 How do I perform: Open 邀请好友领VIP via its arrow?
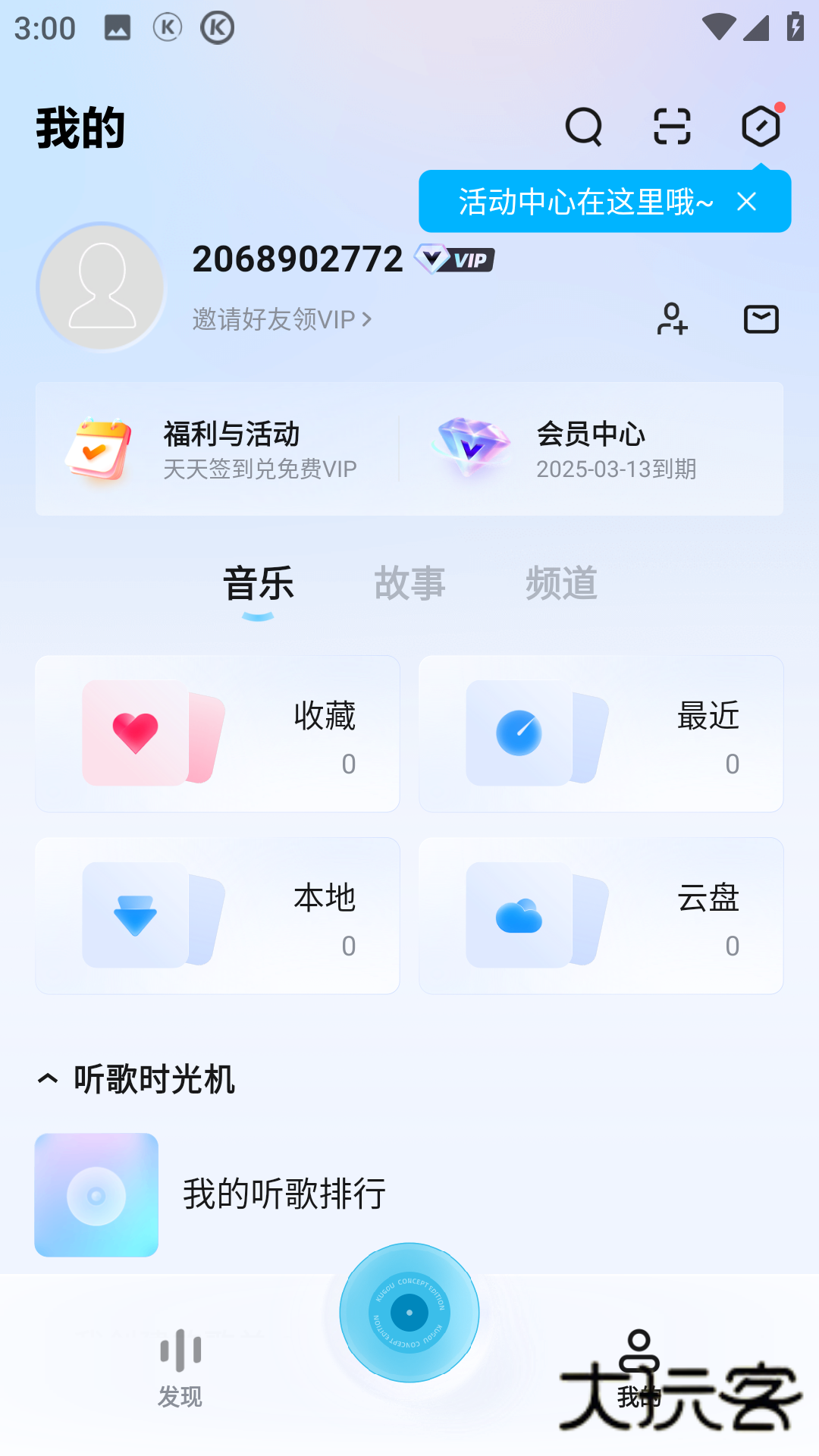tap(367, 319)
